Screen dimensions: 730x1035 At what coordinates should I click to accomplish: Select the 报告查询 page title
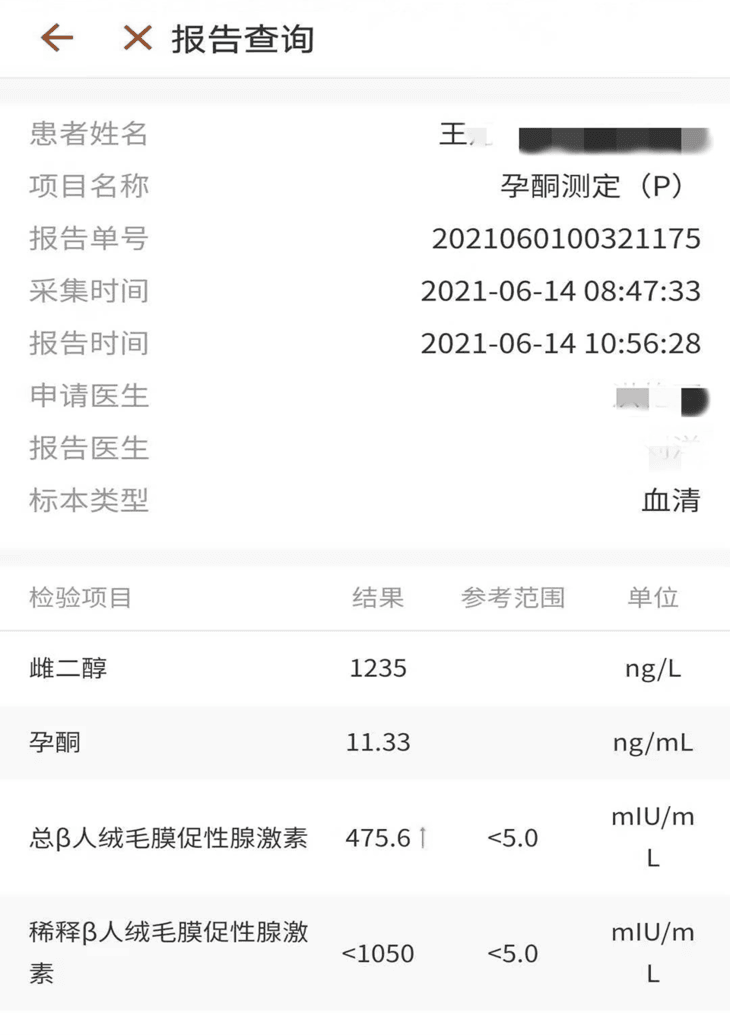coord(244,38)
